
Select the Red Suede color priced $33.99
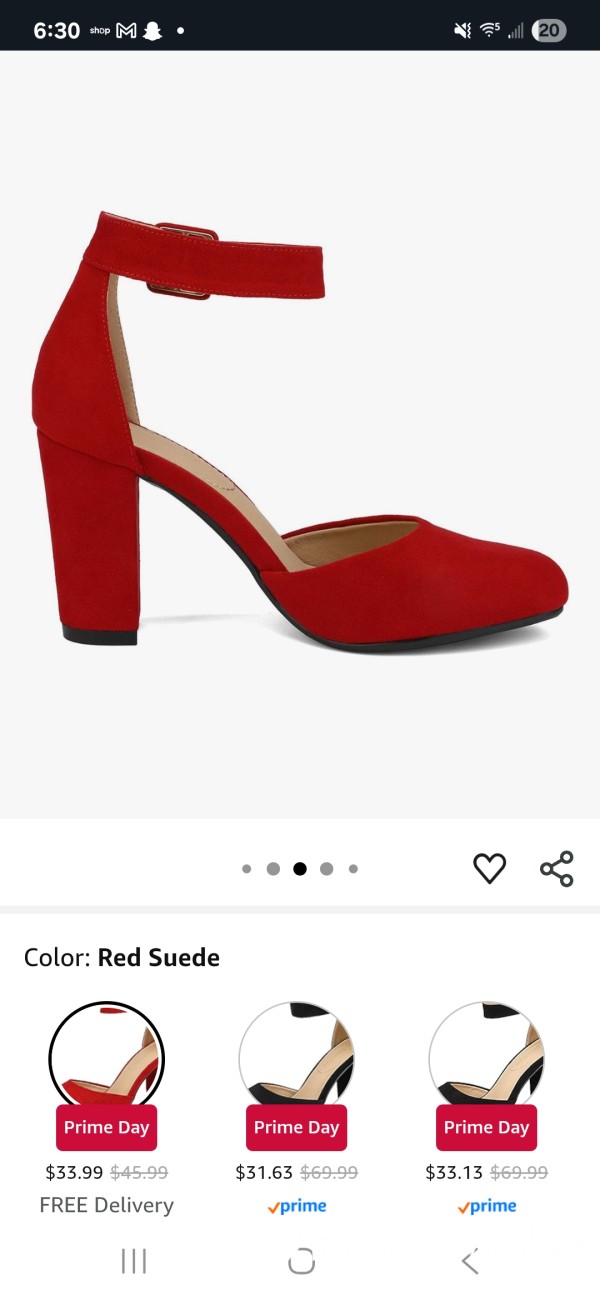click(106, 1059)
